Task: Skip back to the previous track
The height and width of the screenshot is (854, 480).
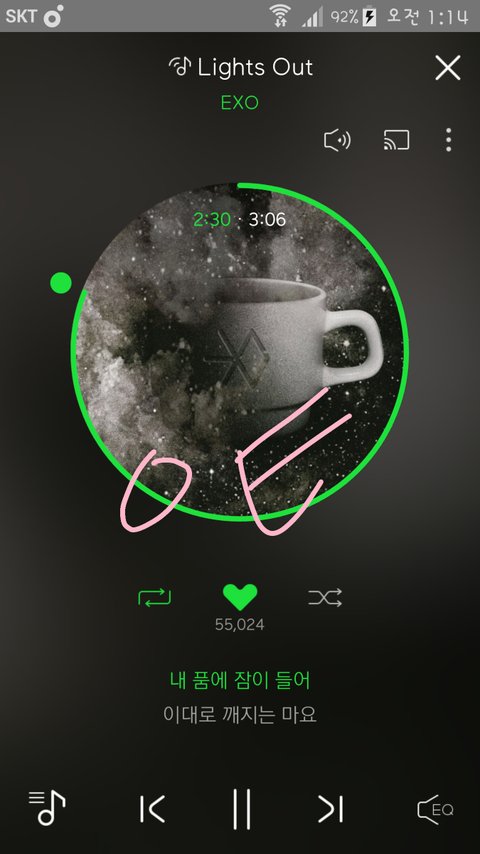Action: coord(152,809)
